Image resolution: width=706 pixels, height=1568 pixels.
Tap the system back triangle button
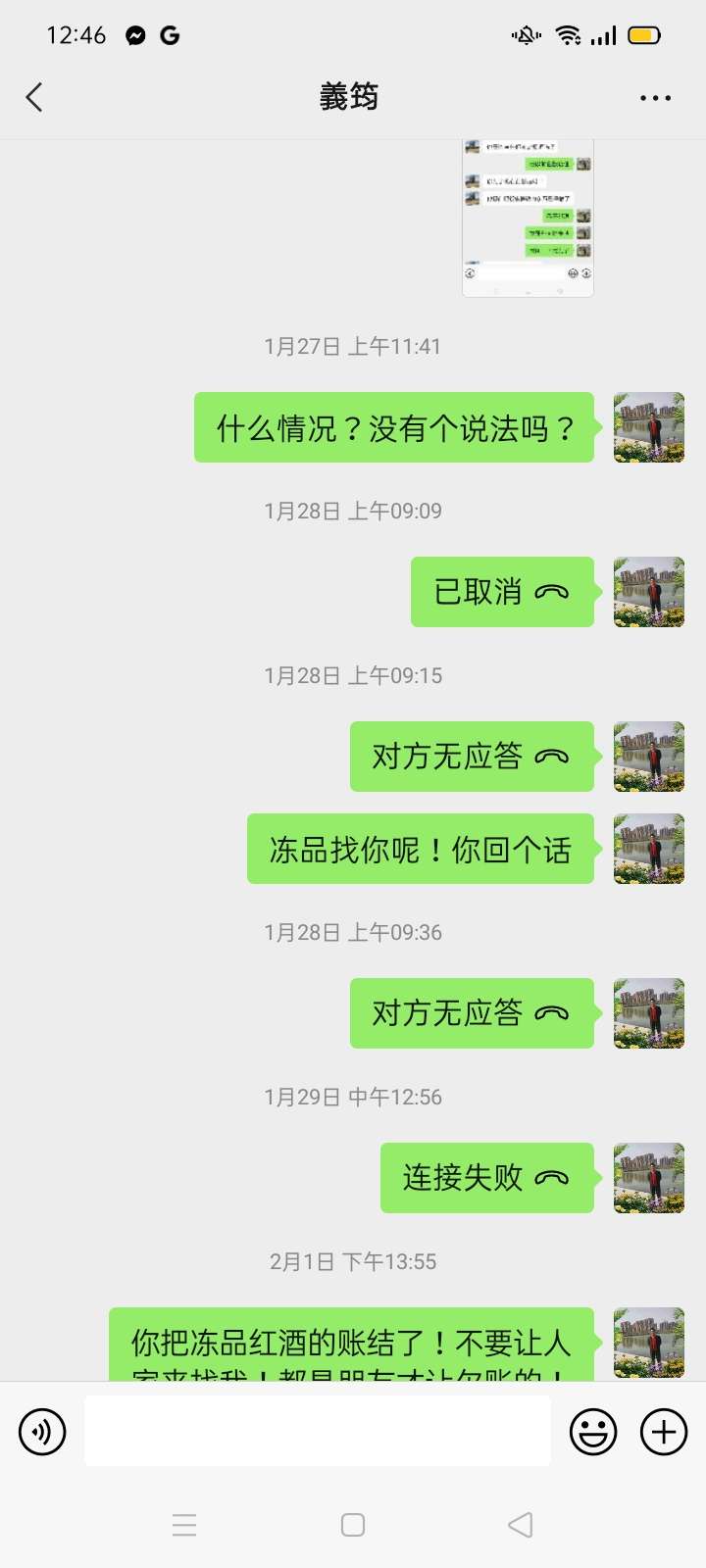pyautogui.click(x=521, y=1525)
